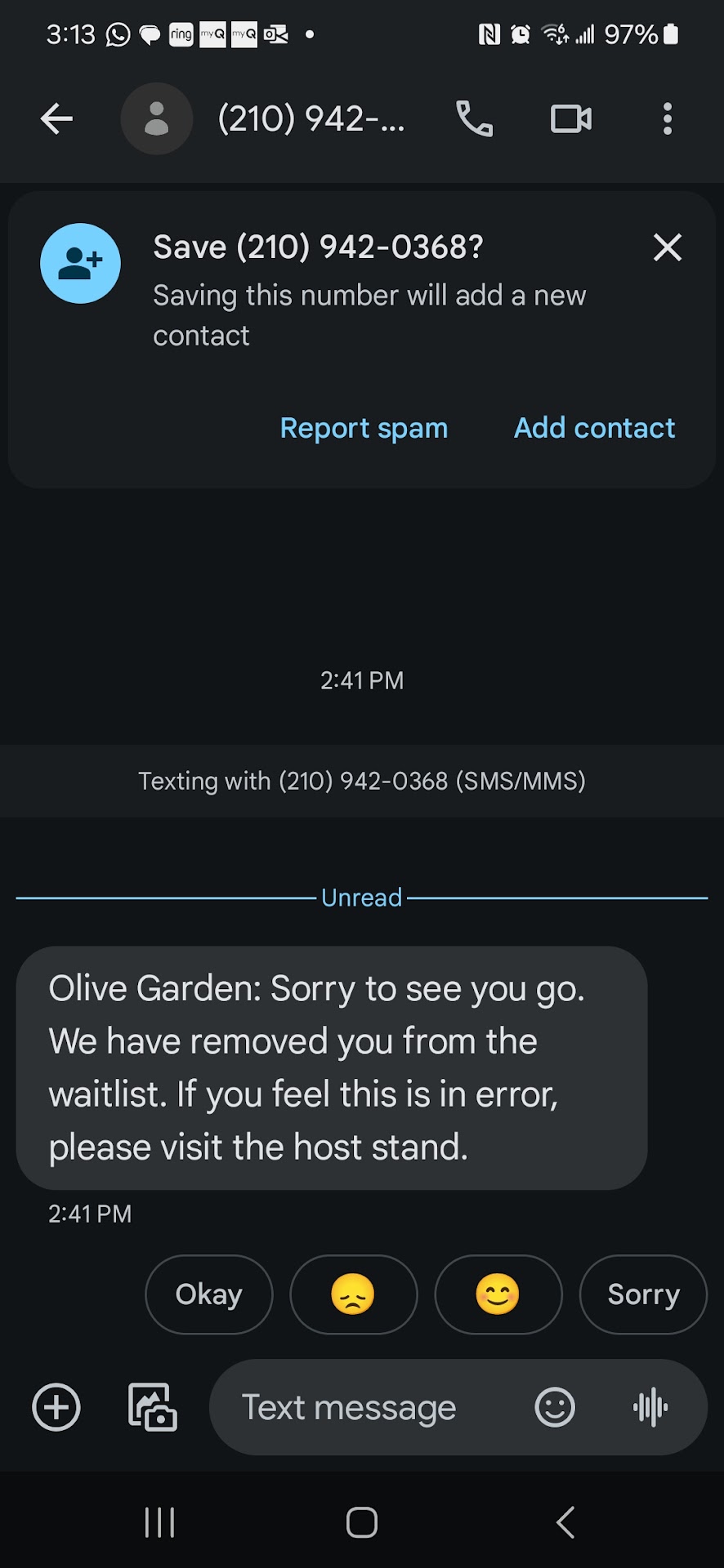Record a voice message
The height and width of the screenshot is (1568, 724).
coord(650,1407)
